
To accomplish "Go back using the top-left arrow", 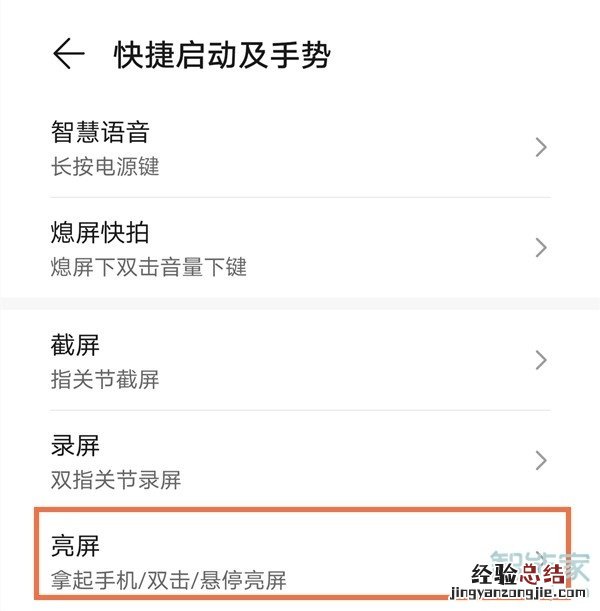I will (68, 54).
